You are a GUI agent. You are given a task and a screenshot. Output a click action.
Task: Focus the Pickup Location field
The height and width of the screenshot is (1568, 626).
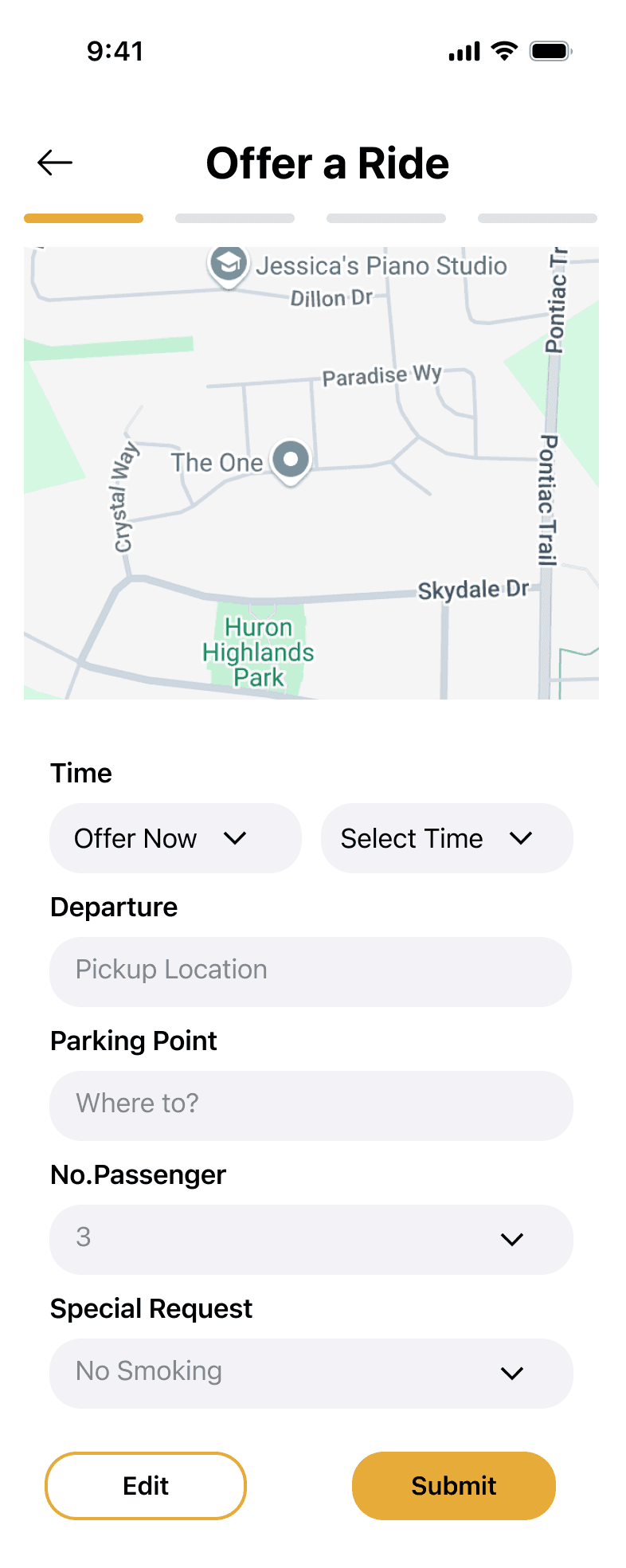coord(311,970)
